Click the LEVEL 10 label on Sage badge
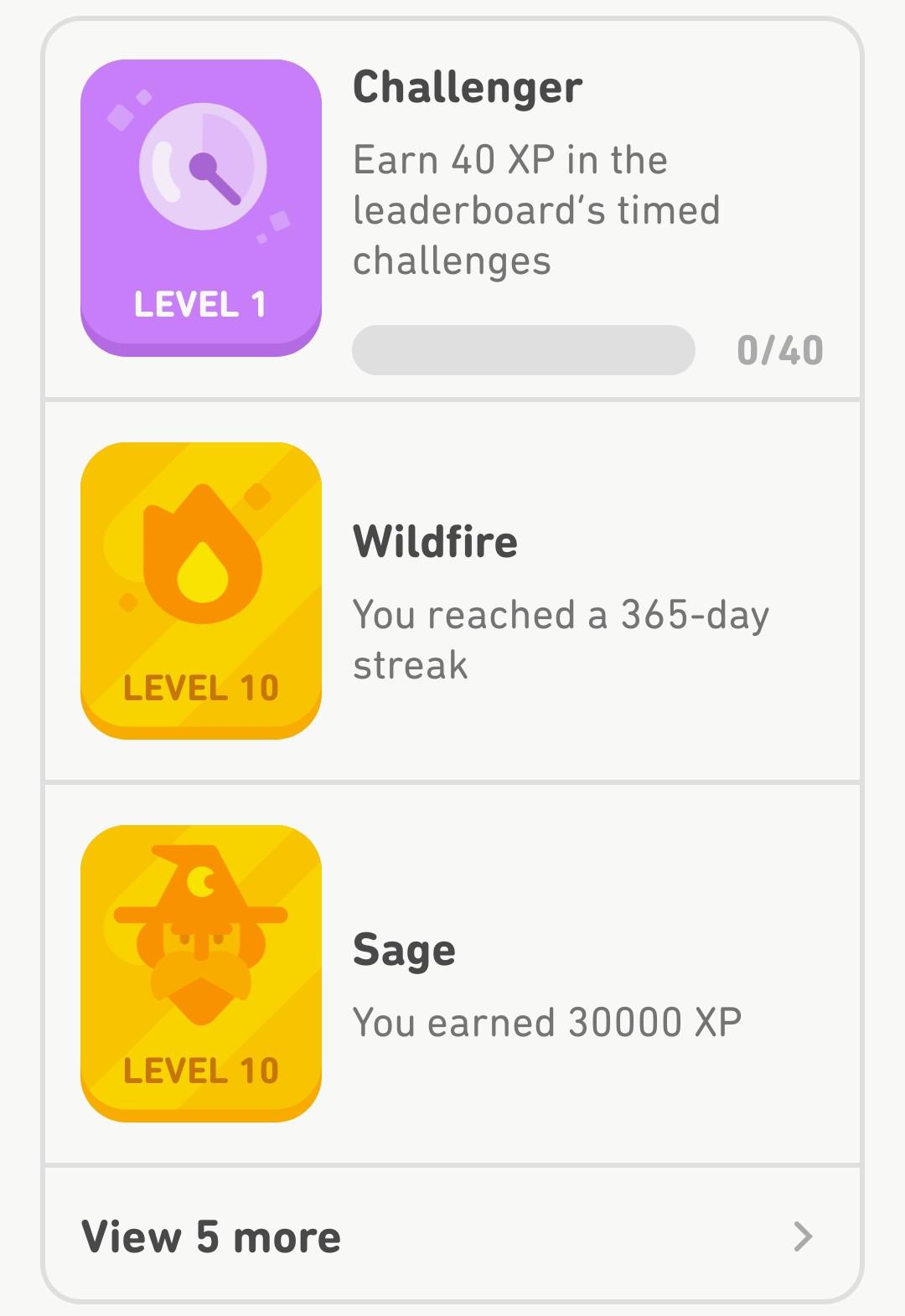This screenshot has width=905, height=1316. (x=199, y=1070)
